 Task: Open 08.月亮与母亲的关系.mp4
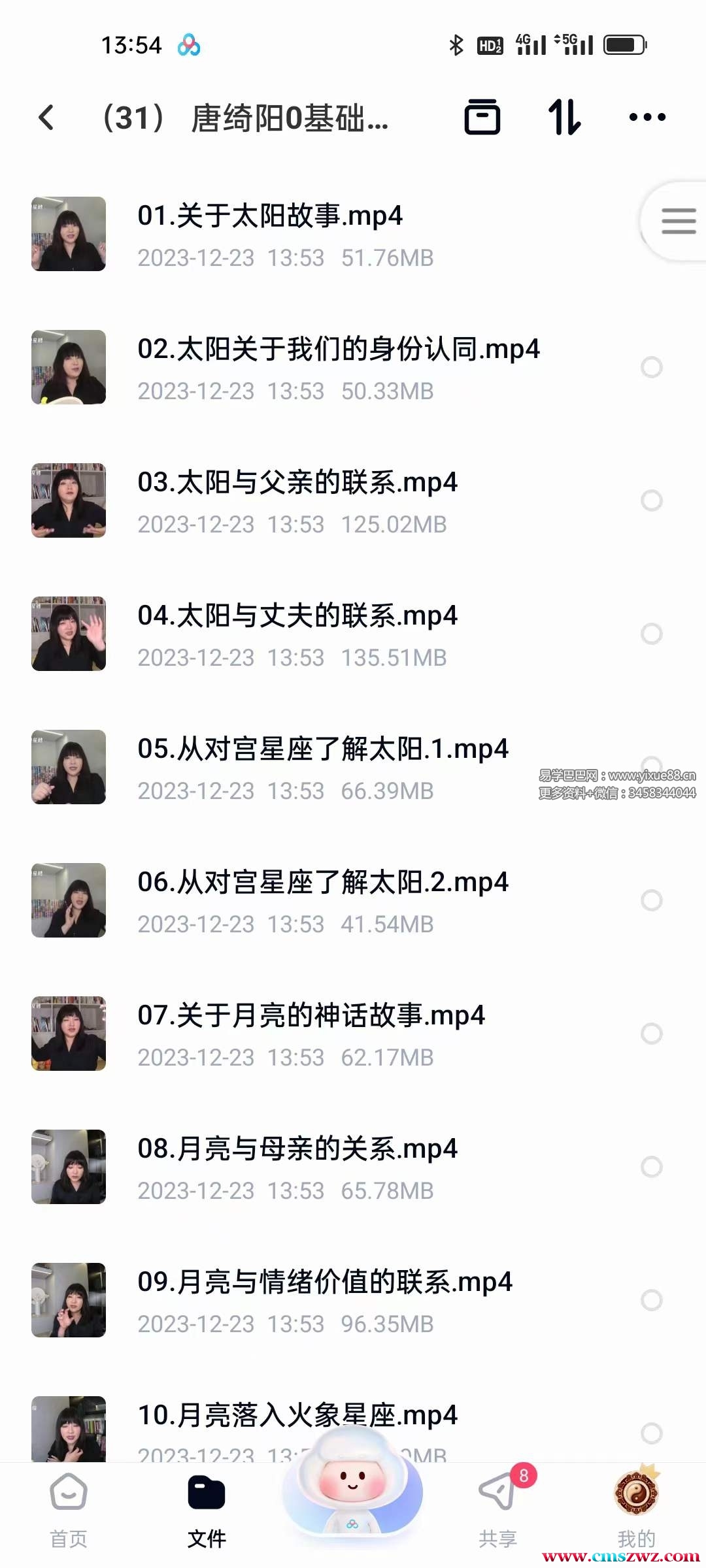[x=297, y=1149]
